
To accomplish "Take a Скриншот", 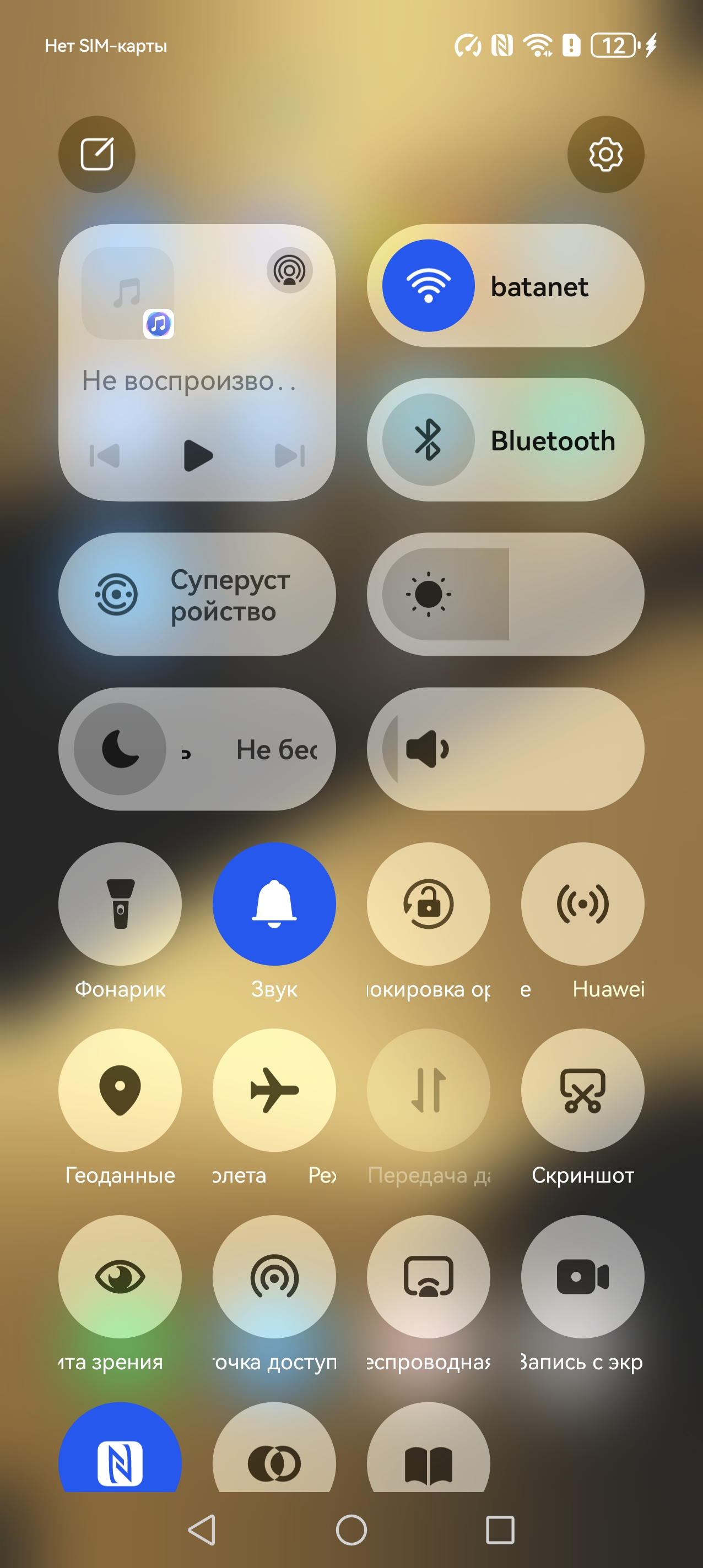I will point(582,1090).
